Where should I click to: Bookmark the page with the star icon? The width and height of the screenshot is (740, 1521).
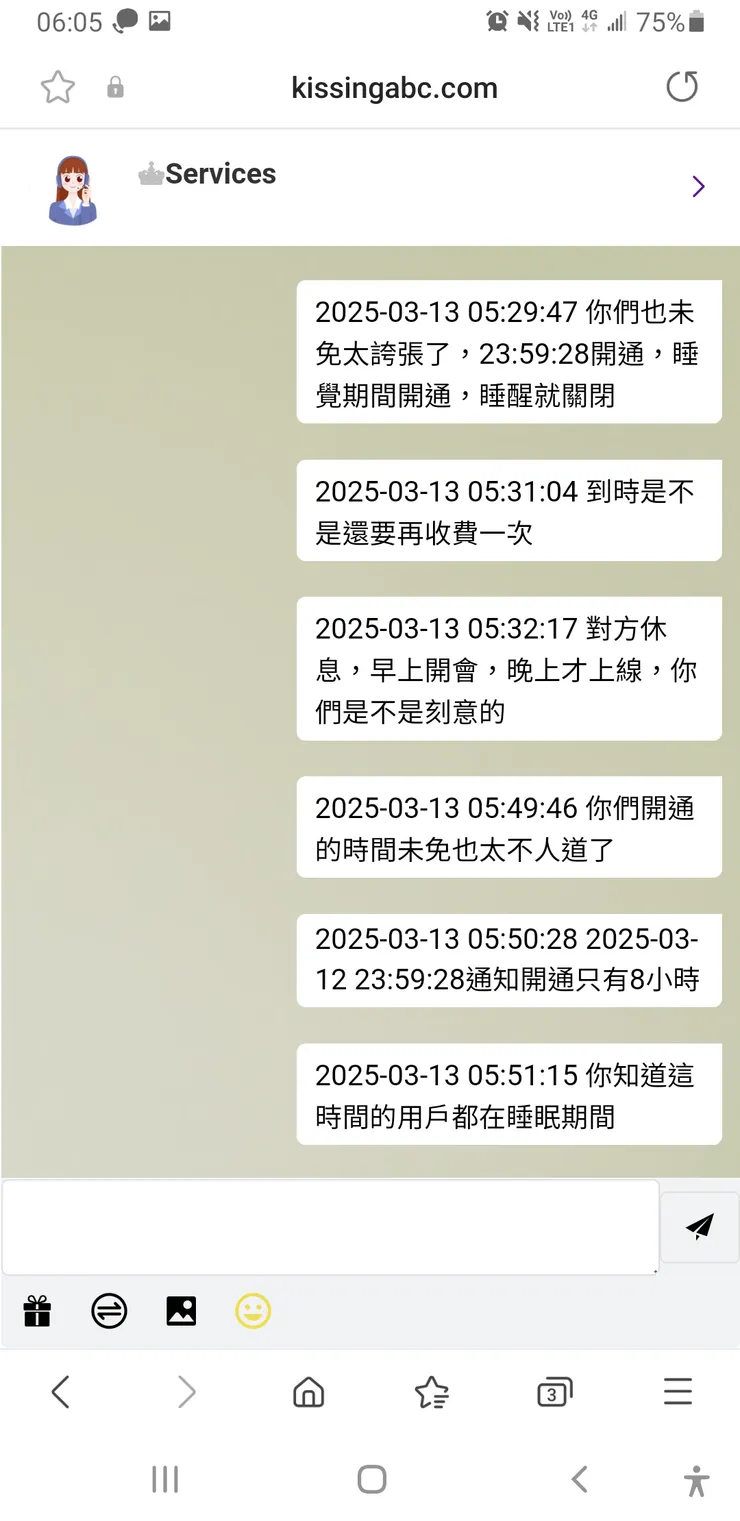pos(57,88)
